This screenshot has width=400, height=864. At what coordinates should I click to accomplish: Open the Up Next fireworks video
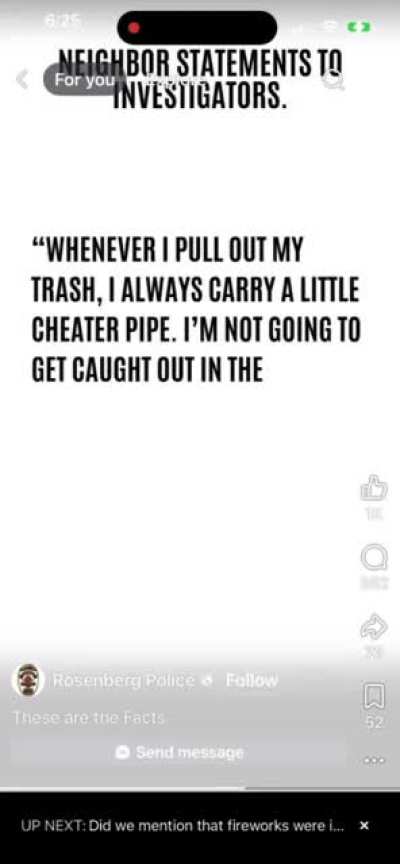point(182,825)
